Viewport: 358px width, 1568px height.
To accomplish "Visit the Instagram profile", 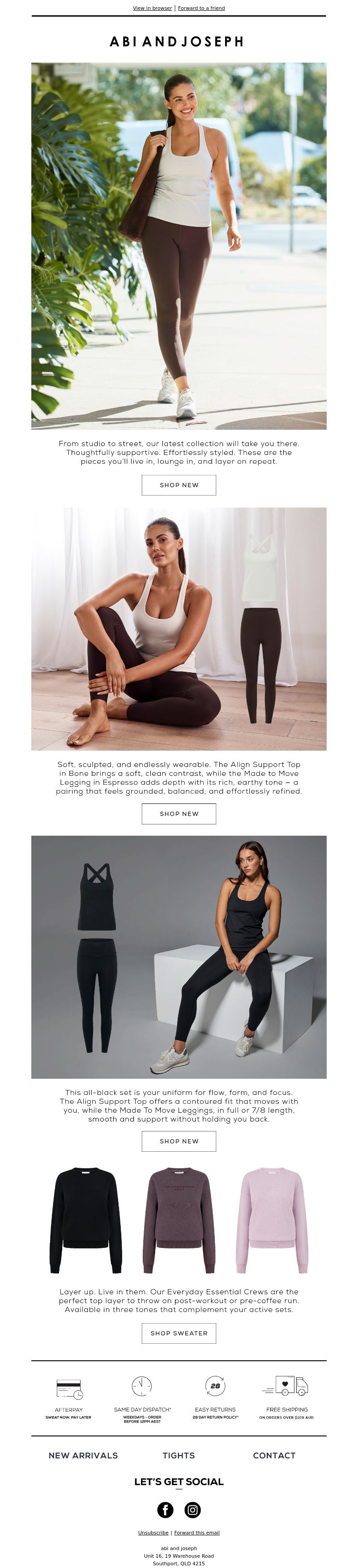I will coord(192,1509).
